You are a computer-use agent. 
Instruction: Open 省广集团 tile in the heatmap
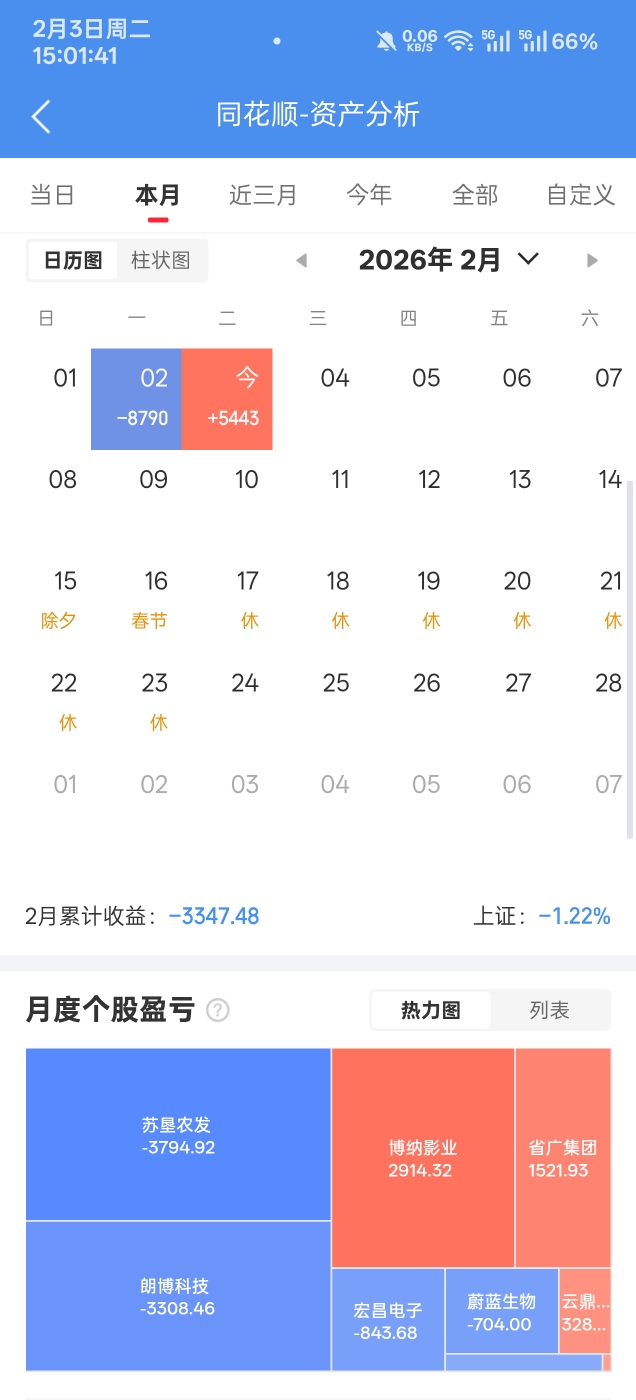tap(562, 1158)
